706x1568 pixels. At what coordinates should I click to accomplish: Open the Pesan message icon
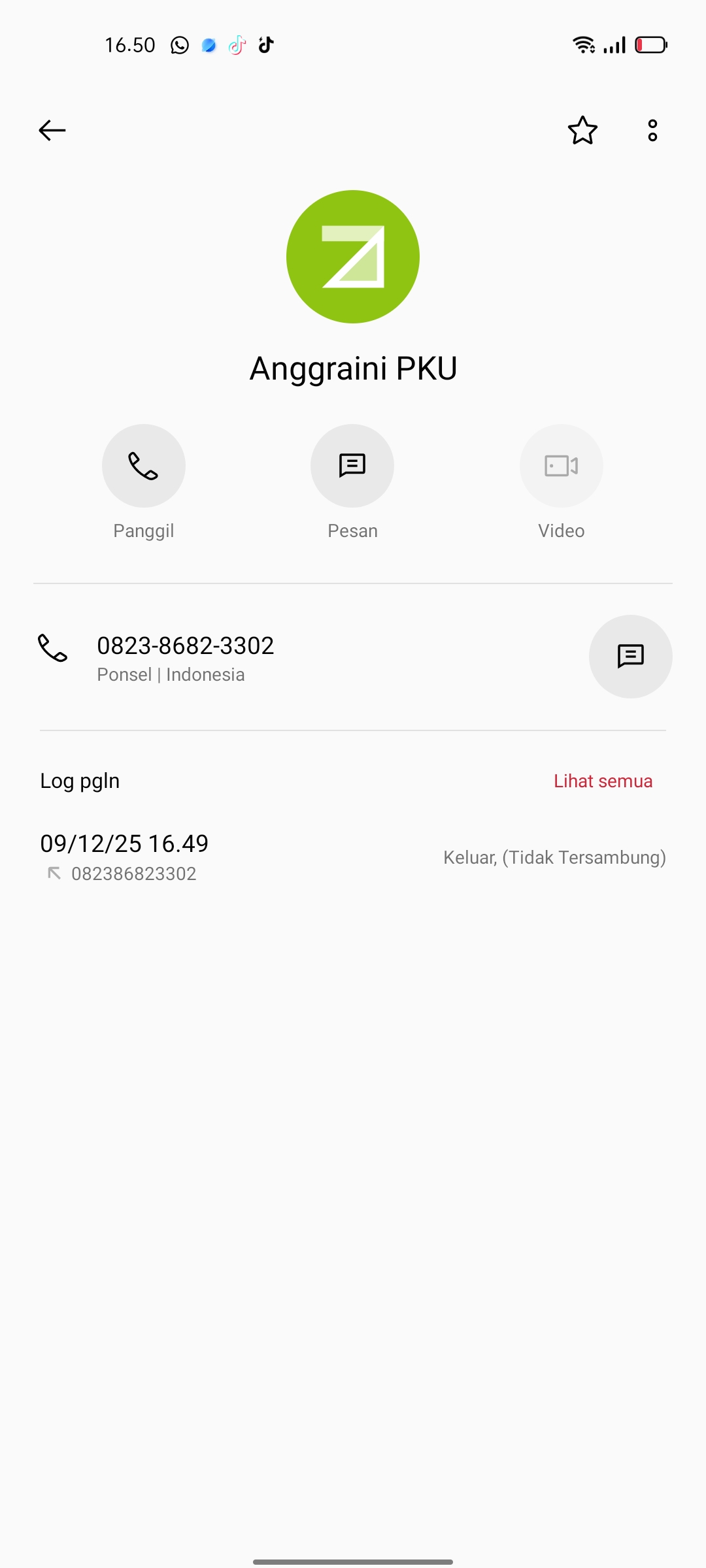352,465
